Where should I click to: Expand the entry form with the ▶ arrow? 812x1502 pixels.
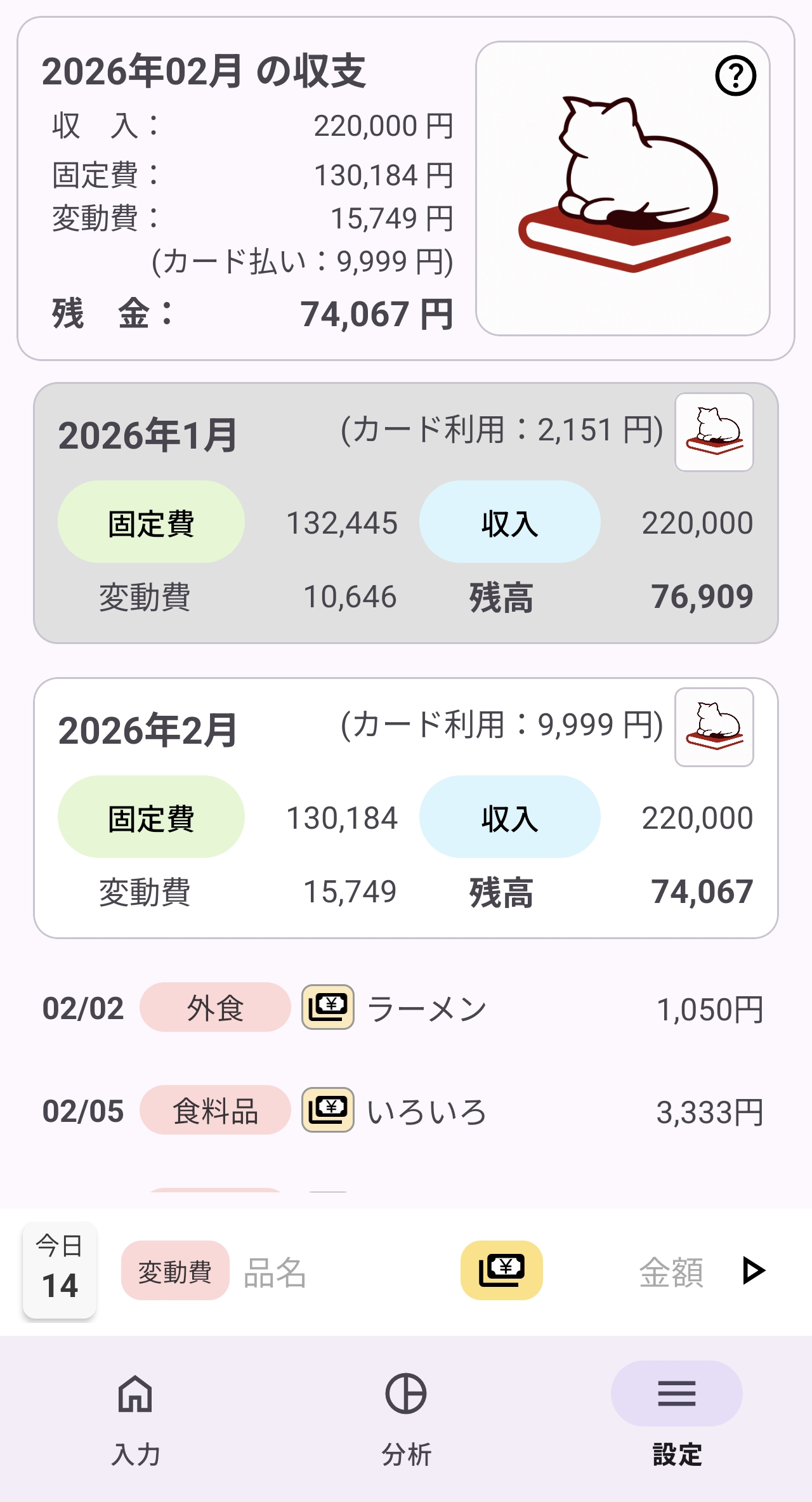click(754, 1271)
